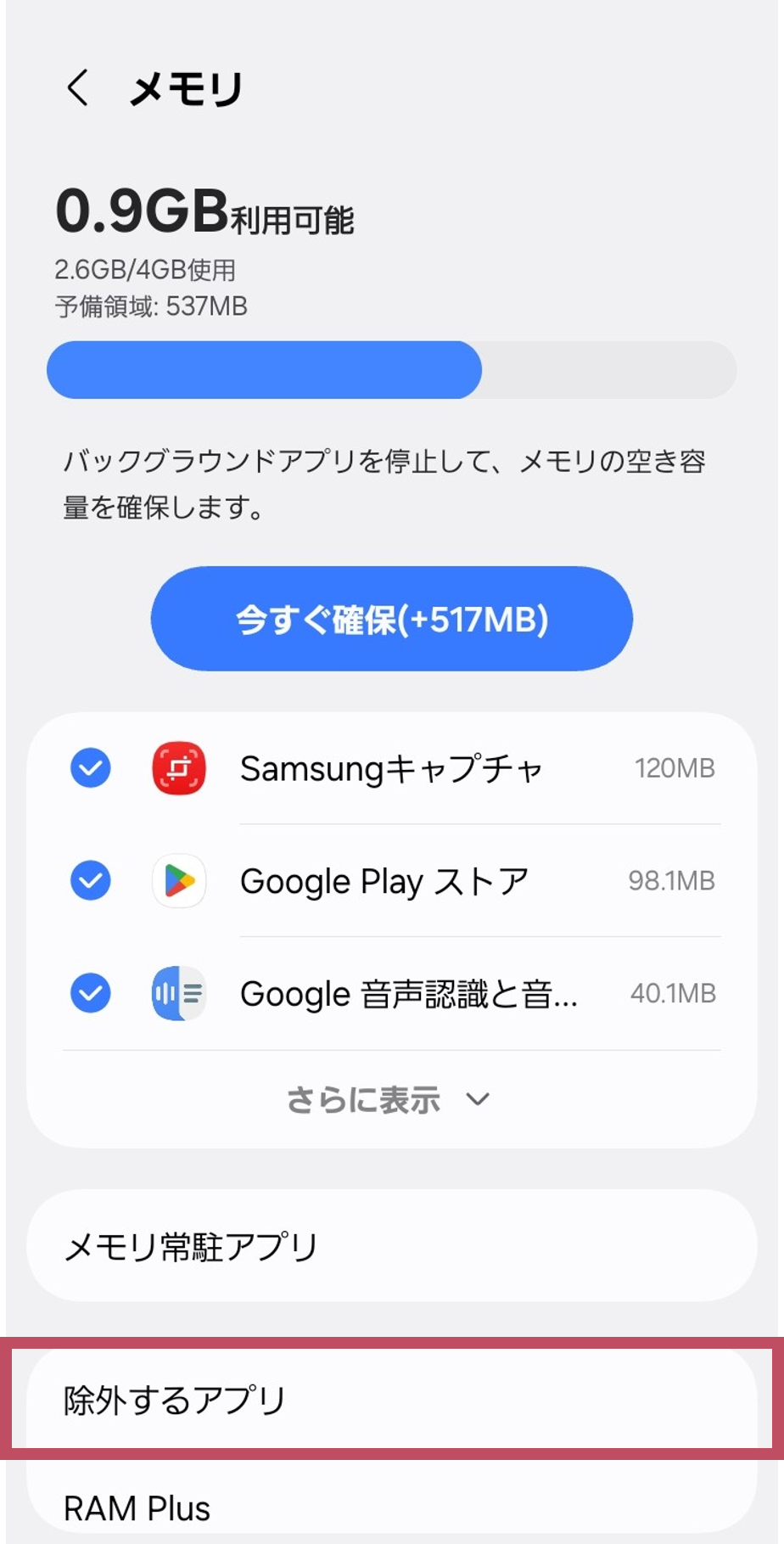Open 除外するアプリ settings

391,1400
